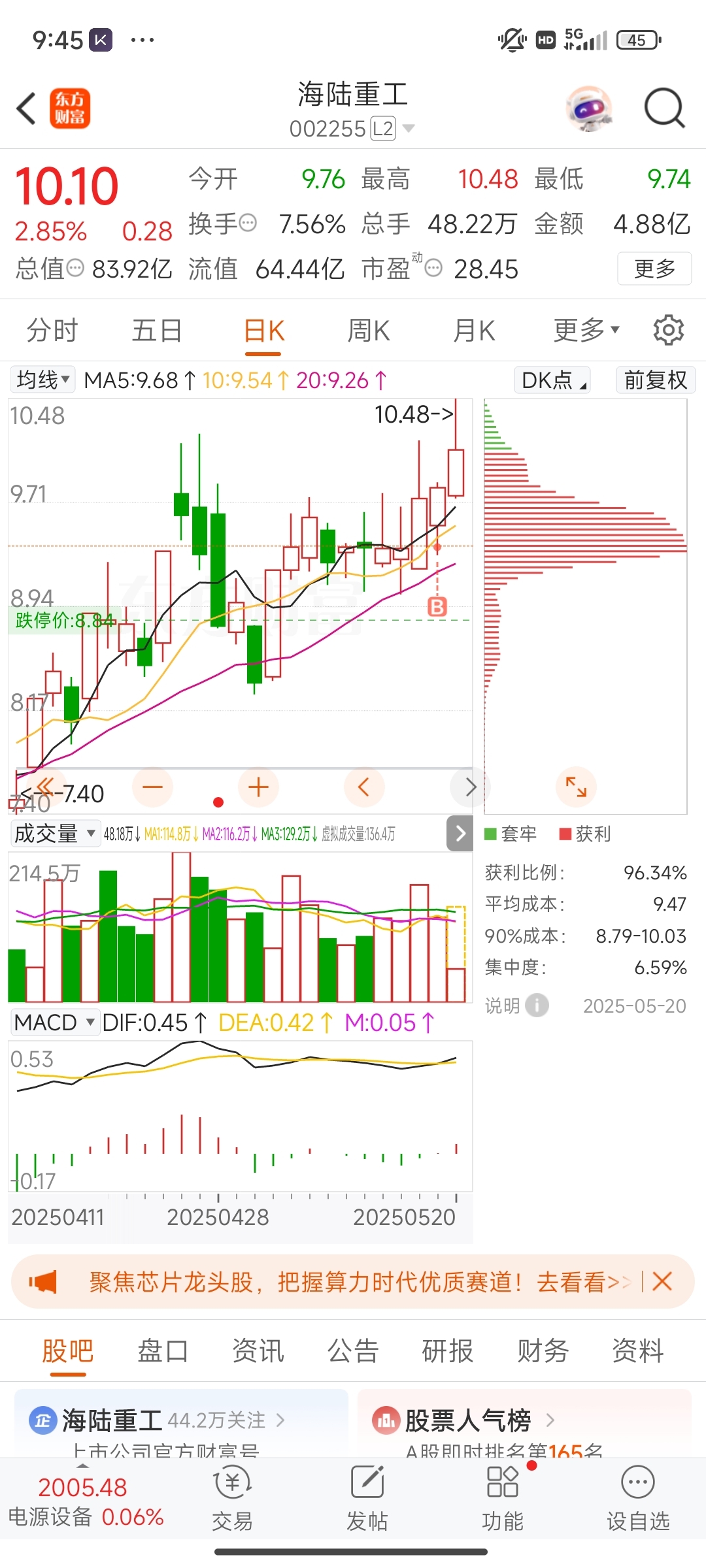The image size is (706, 1568).
Task: Expand the chip distribution panel fullscreen
Action: pyautogui.click(x=576, y=787)
